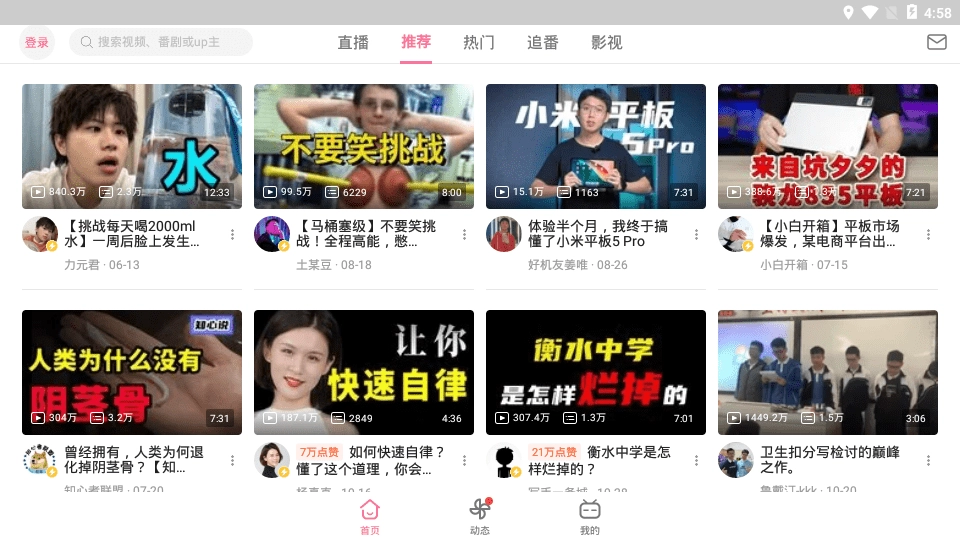Screen dimensions: 960x540
Task: Play the 衡水中学是怎样烂掉的 video
Action: pos(596,372)
